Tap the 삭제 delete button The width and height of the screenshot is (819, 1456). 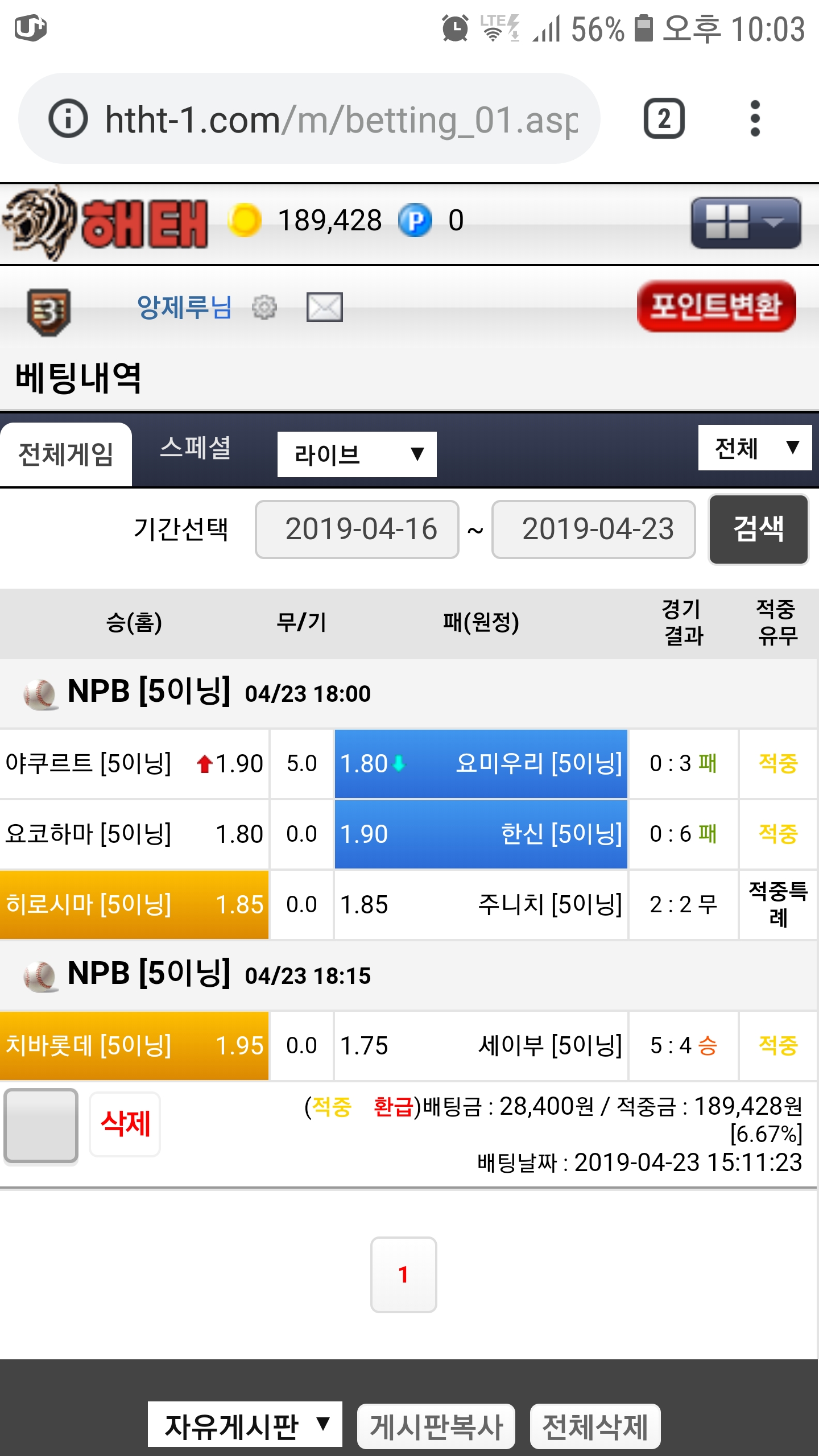(125, 1124)
